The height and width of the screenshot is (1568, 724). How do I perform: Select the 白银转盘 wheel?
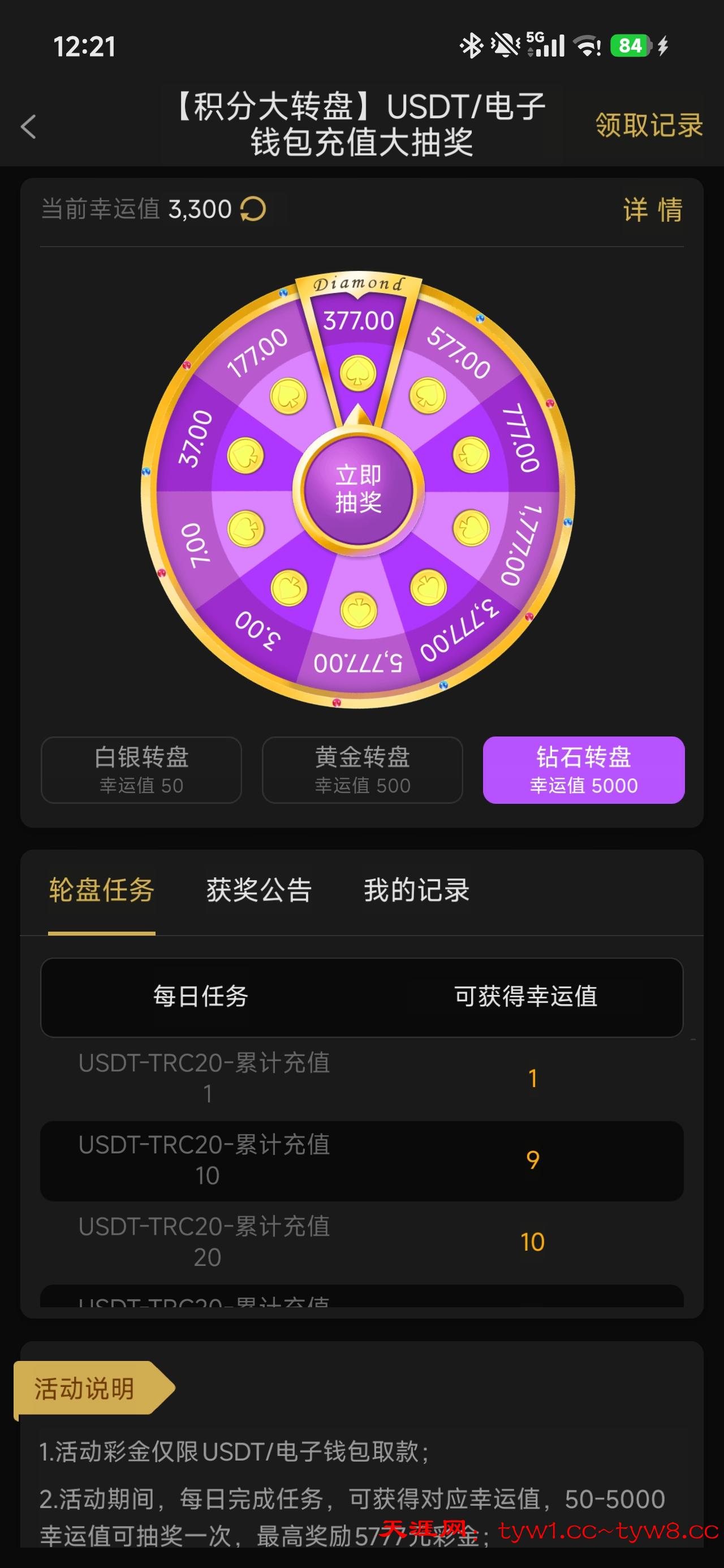(141, 770)
